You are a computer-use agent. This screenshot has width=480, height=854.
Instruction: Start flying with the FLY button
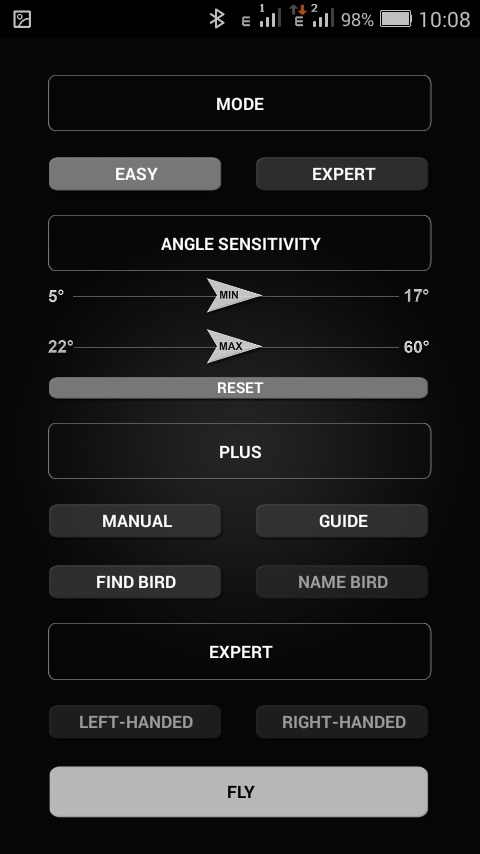pyautogui.click(x=239, y=792)
